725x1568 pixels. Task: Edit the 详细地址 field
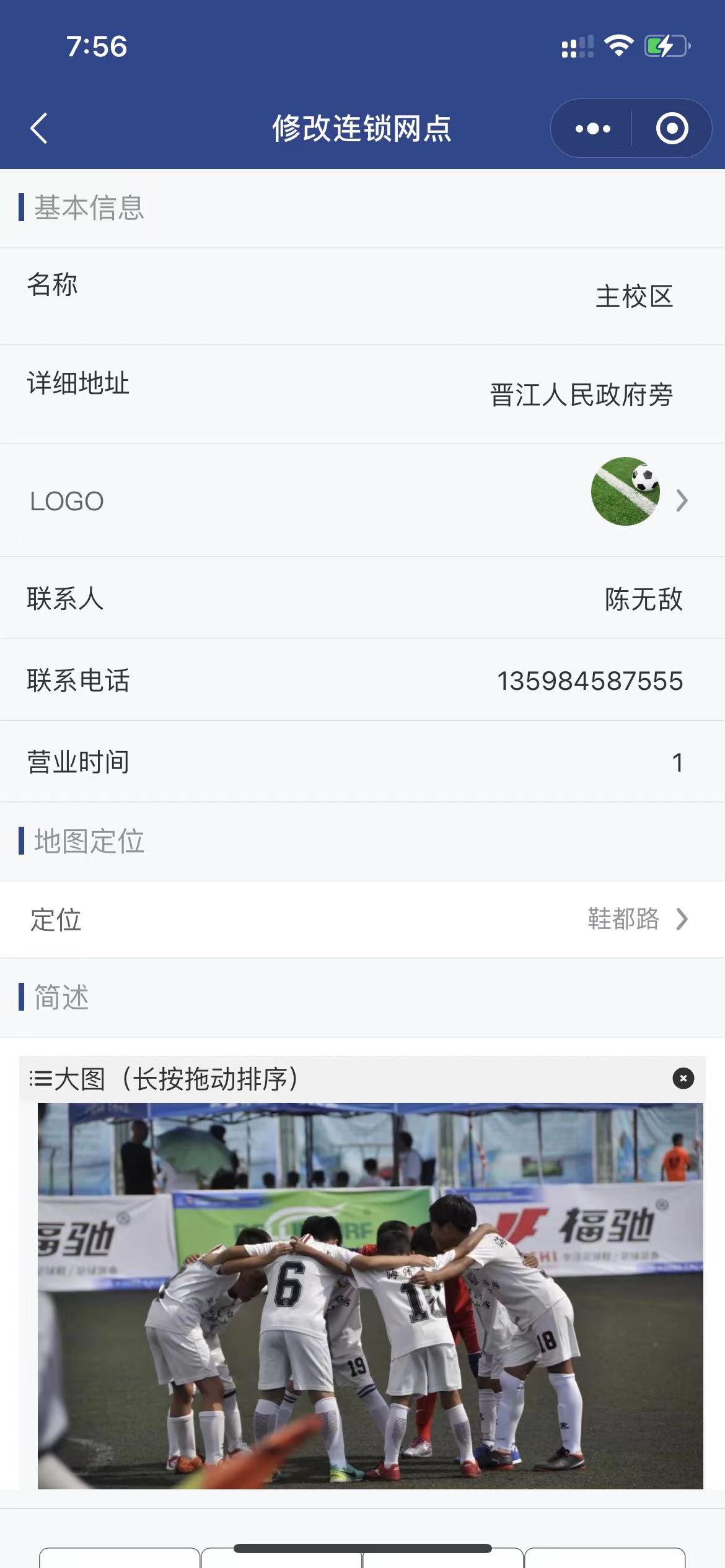coord(581,395)
